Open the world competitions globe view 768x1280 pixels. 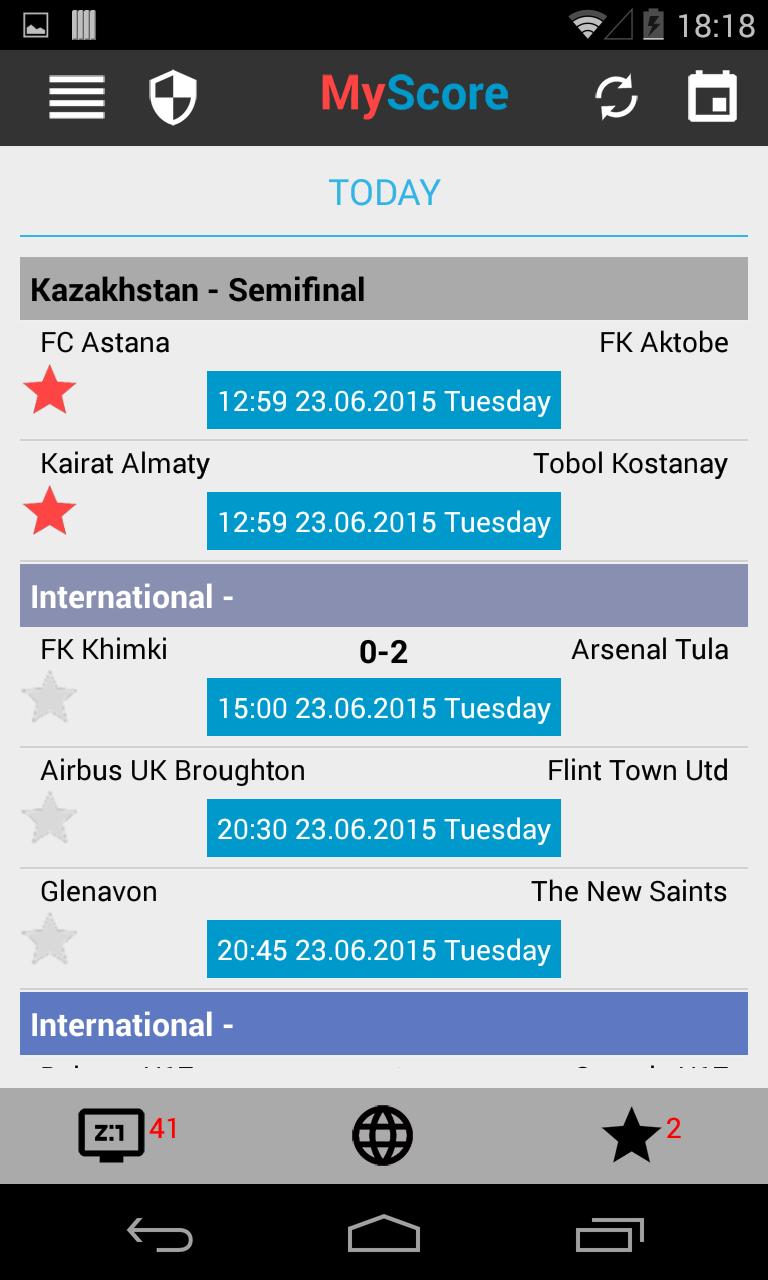point(384,1135)
